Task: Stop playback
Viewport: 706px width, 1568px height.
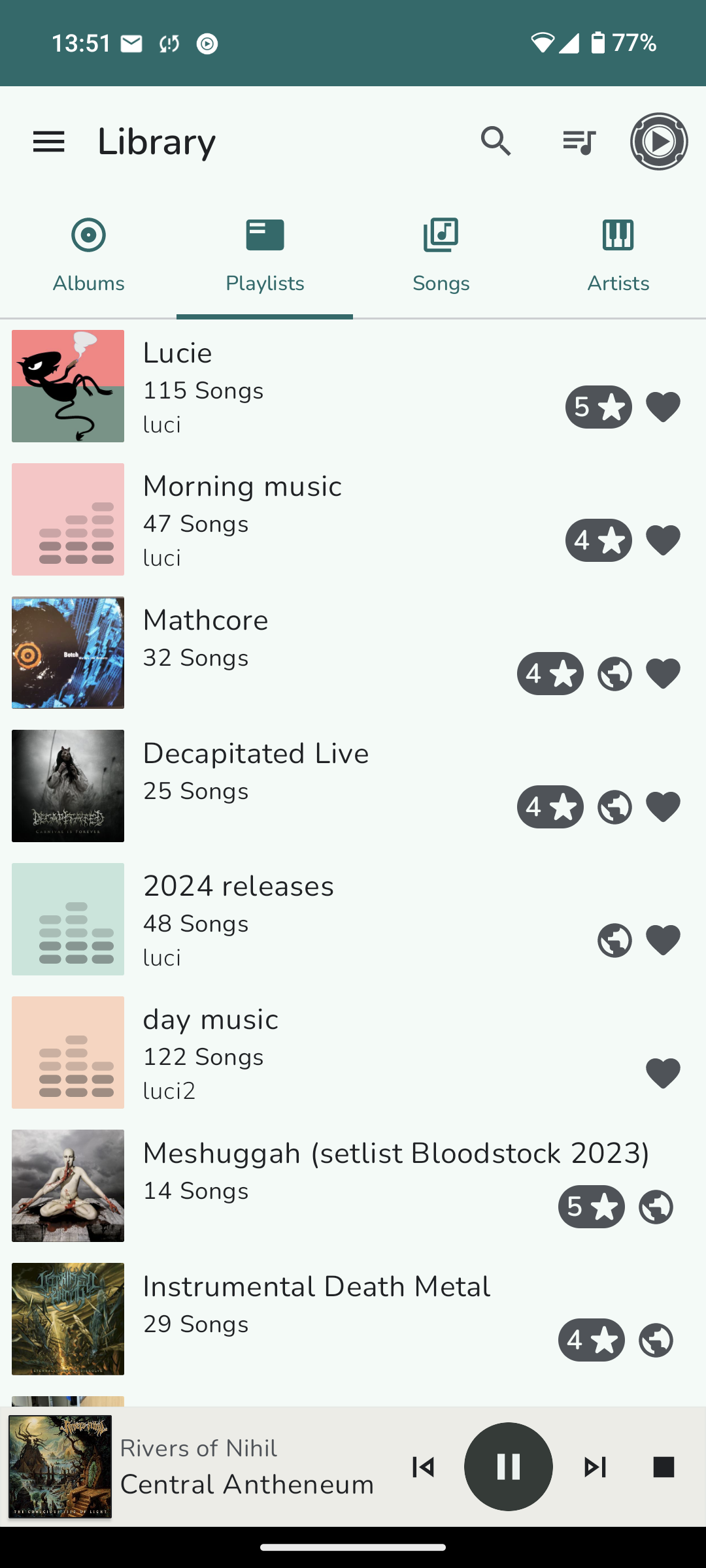Action: (664, 1467)
